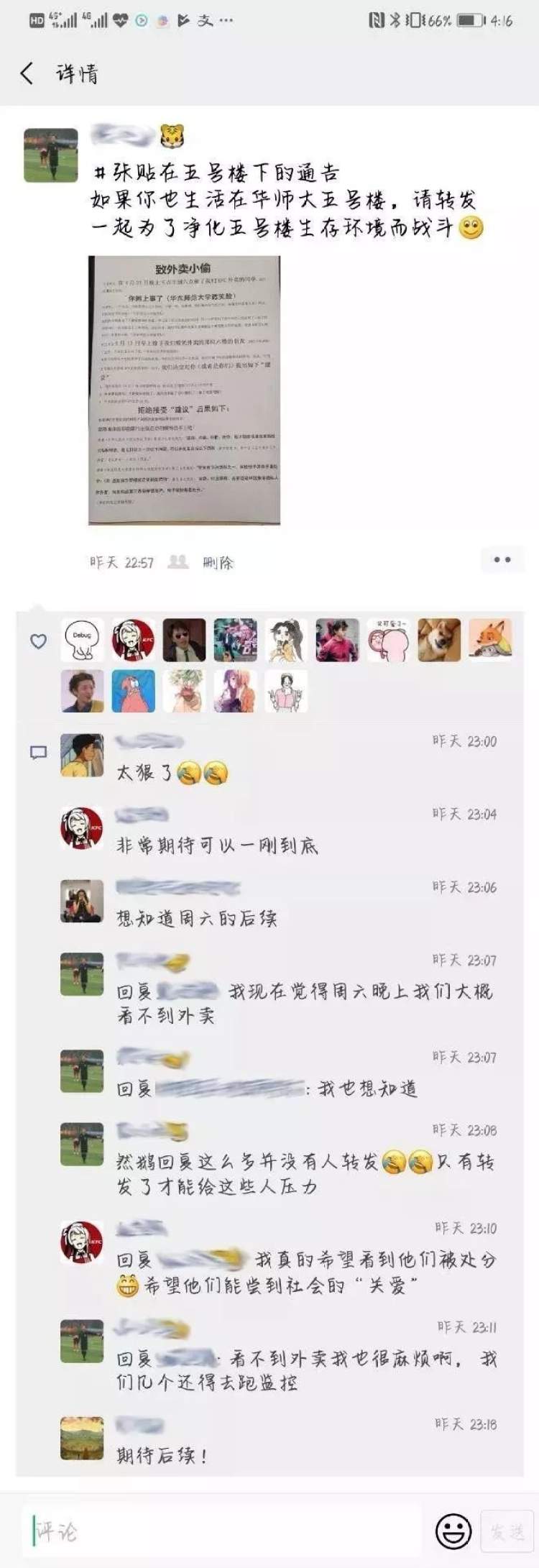Open the two-dot like/comment menu
The image size is (539, 1568).
coord(502,559)
